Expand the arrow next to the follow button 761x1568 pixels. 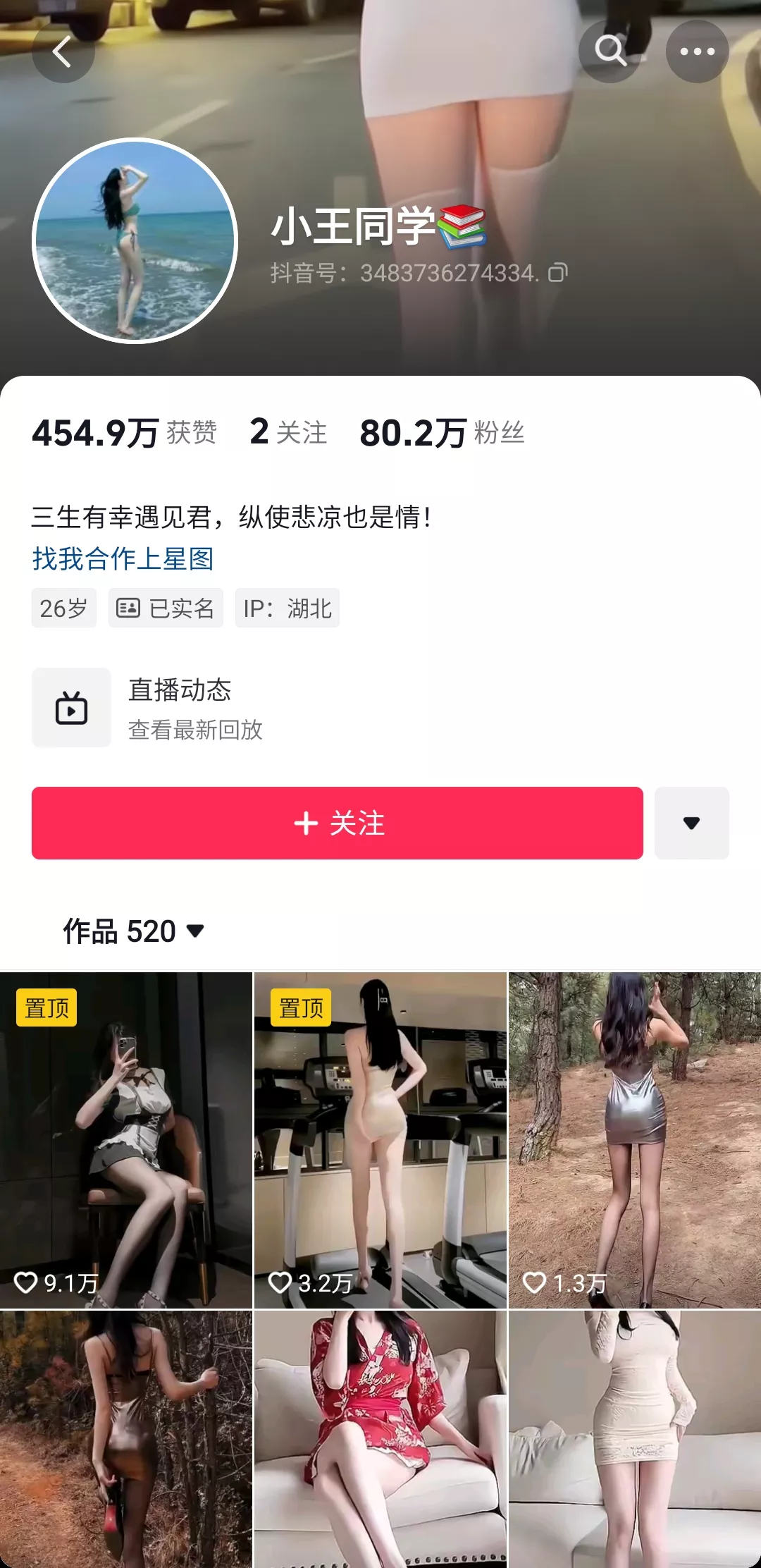pos(691,823)
